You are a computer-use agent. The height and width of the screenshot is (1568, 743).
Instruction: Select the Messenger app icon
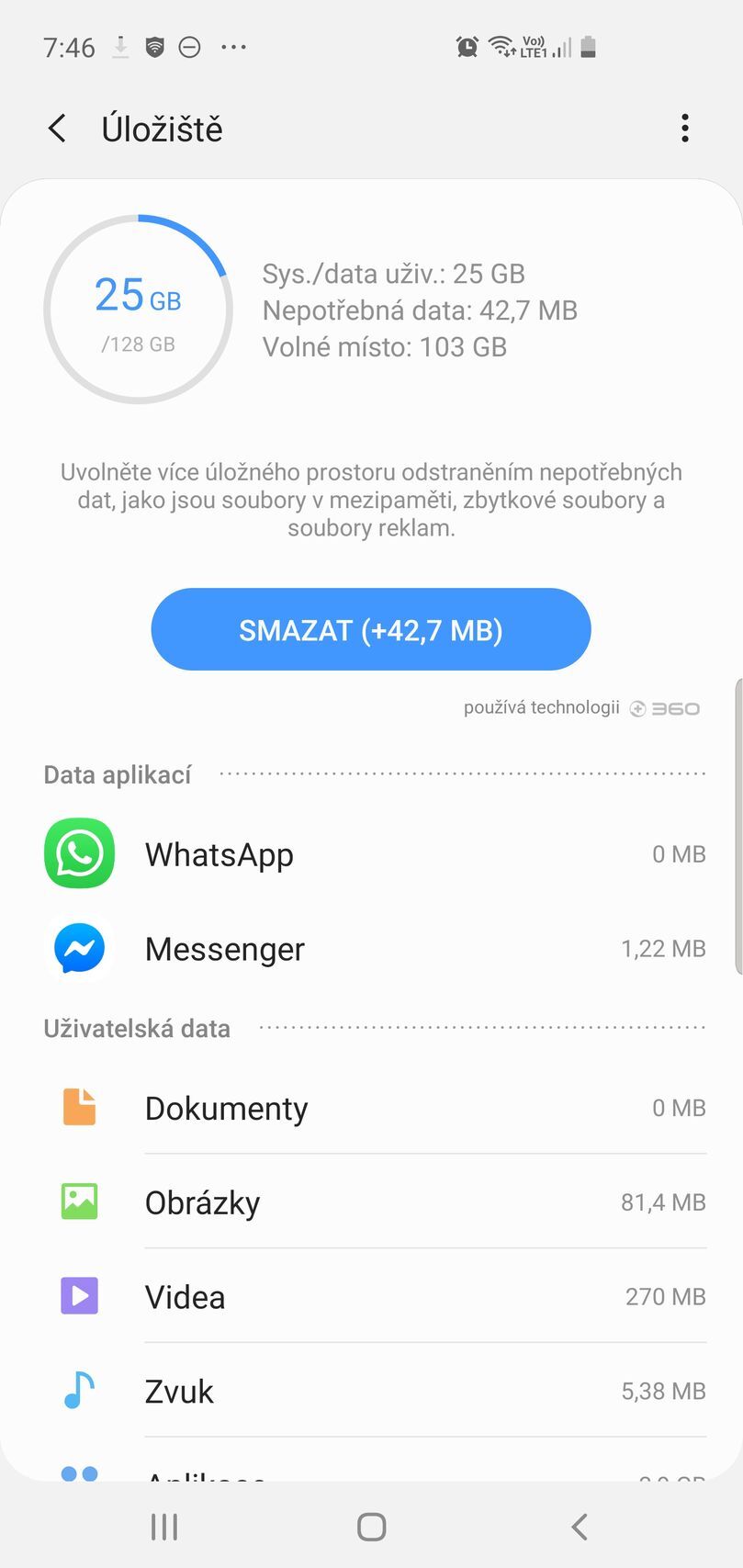[78, 948]
